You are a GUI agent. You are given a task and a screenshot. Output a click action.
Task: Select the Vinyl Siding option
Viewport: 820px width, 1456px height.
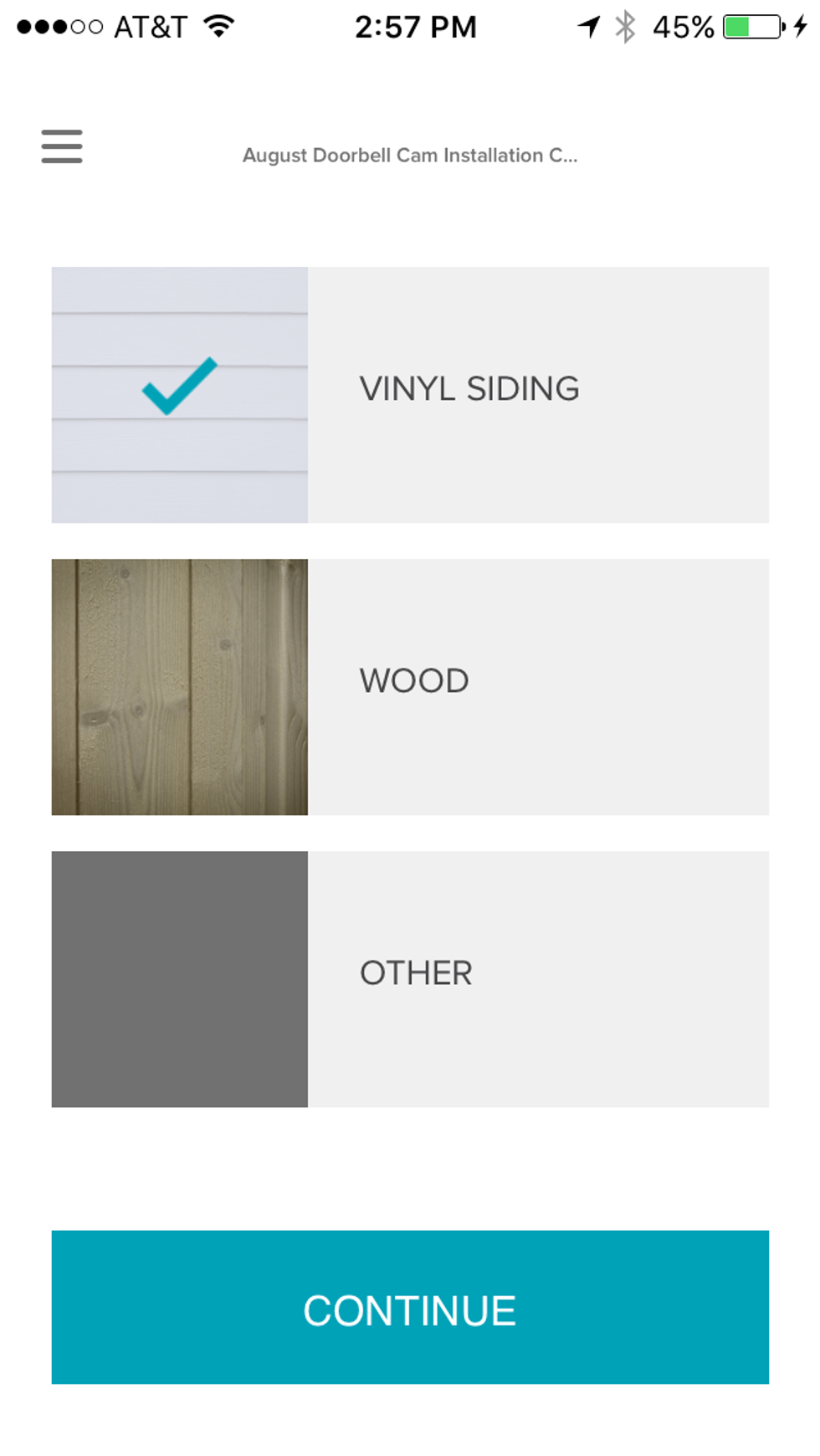click(x=410, y=395)
